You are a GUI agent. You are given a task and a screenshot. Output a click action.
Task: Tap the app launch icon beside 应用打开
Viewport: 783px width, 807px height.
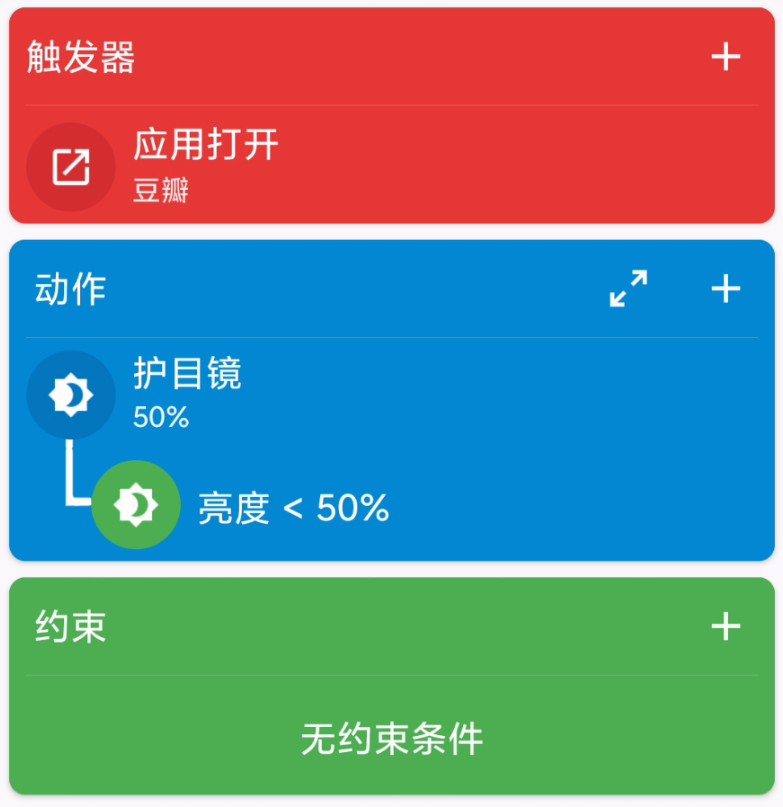tap(68, 167)
